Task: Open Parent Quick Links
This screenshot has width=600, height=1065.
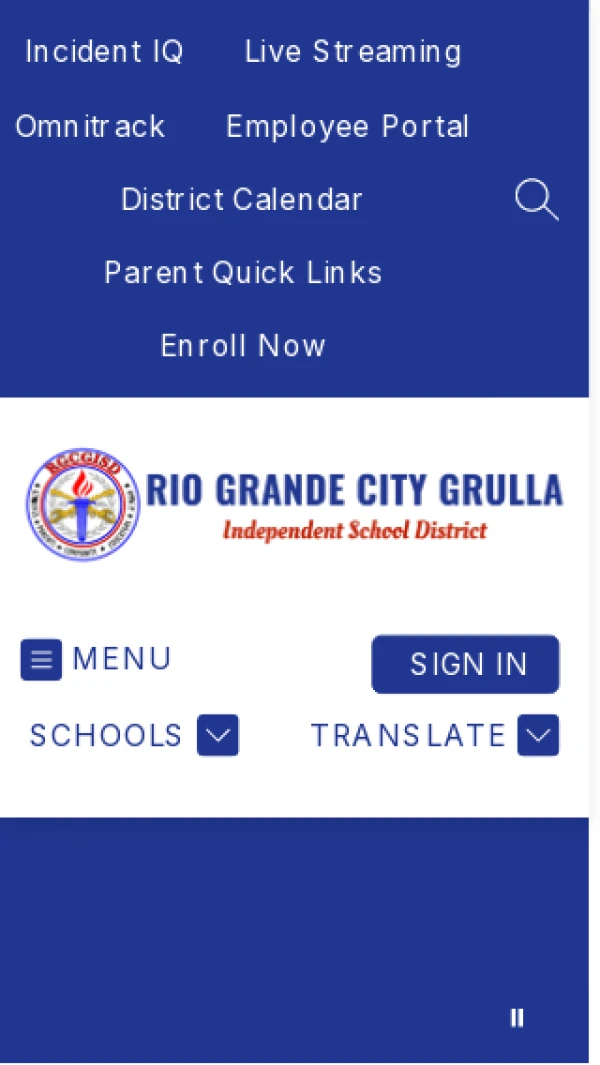Action: [x=243, y=273]
